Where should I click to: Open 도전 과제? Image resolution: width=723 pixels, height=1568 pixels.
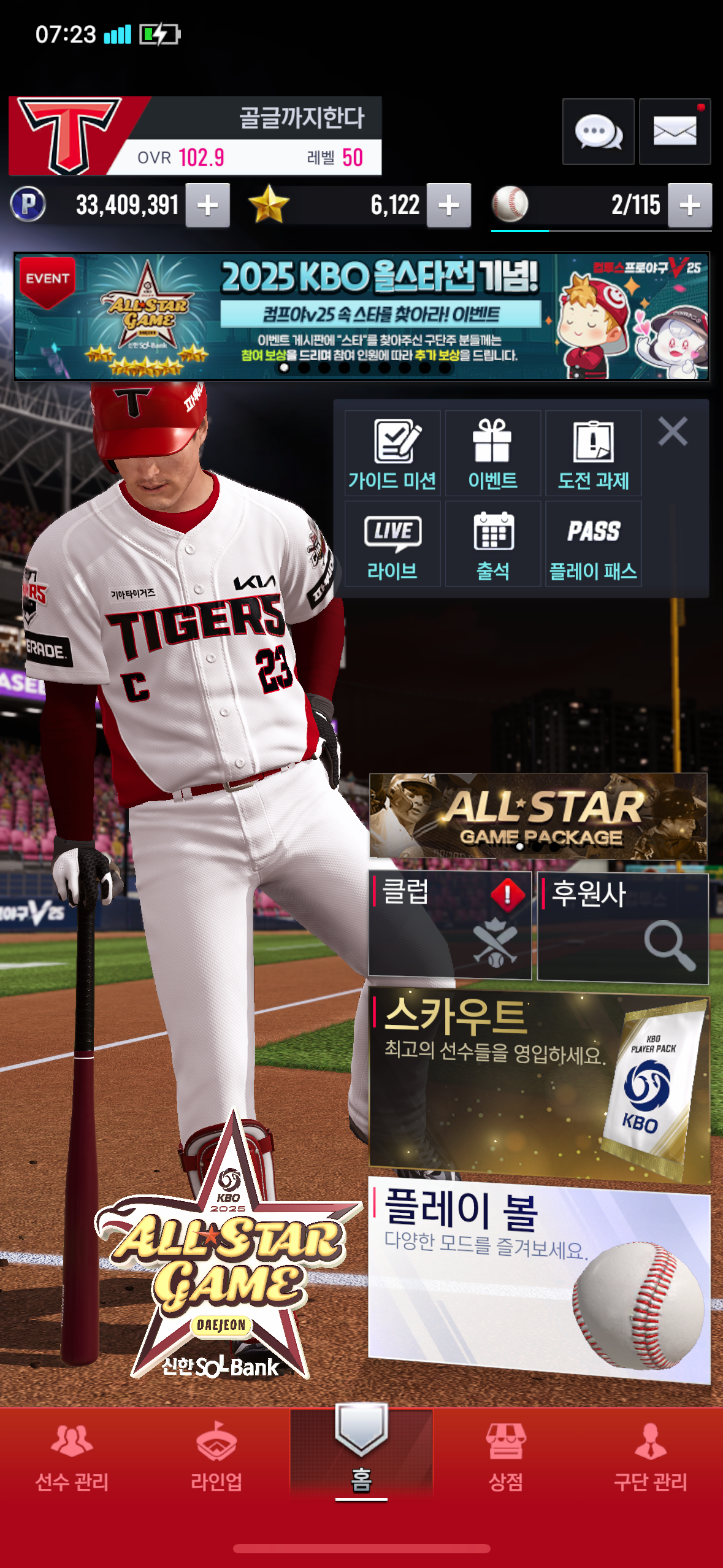[594, 453]
